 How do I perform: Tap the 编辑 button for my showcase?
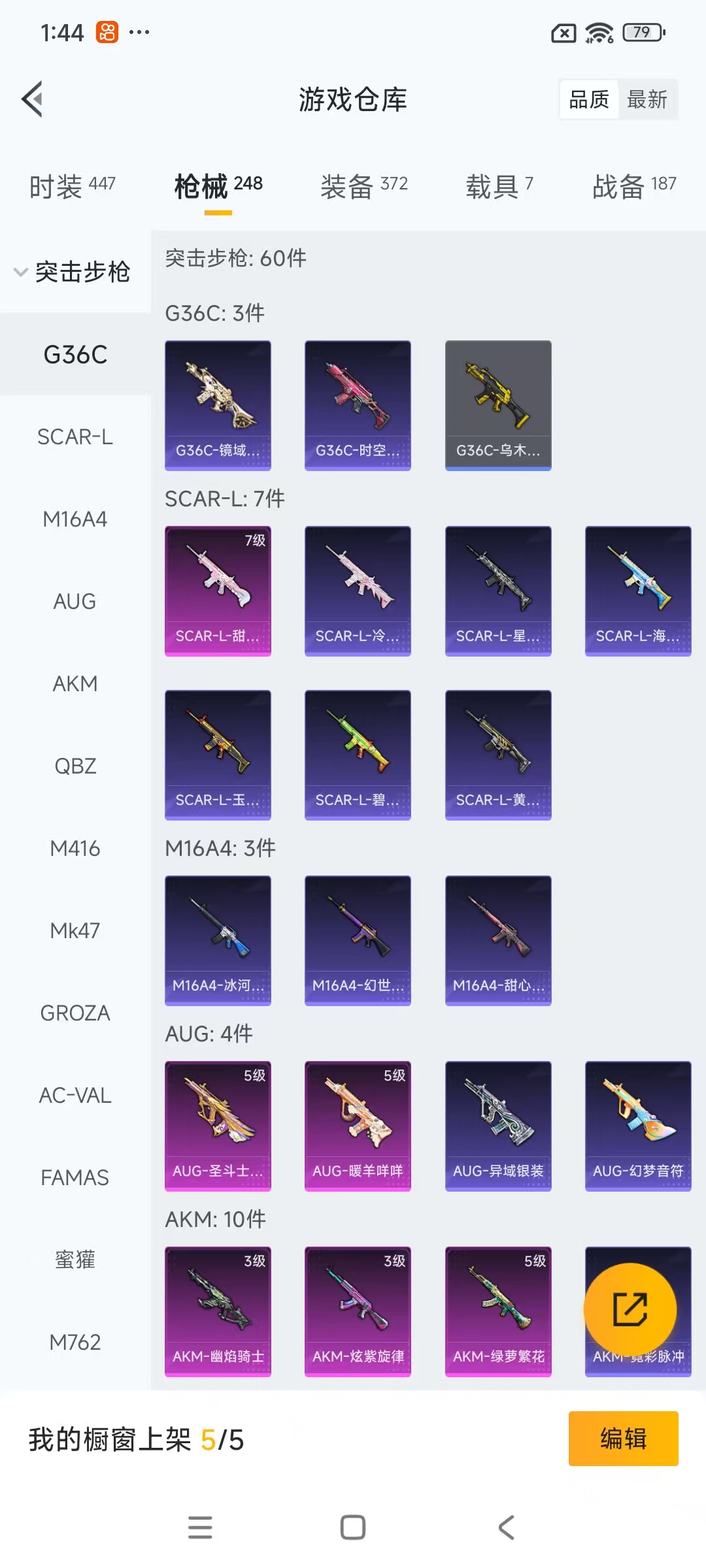coord(623,1439)
